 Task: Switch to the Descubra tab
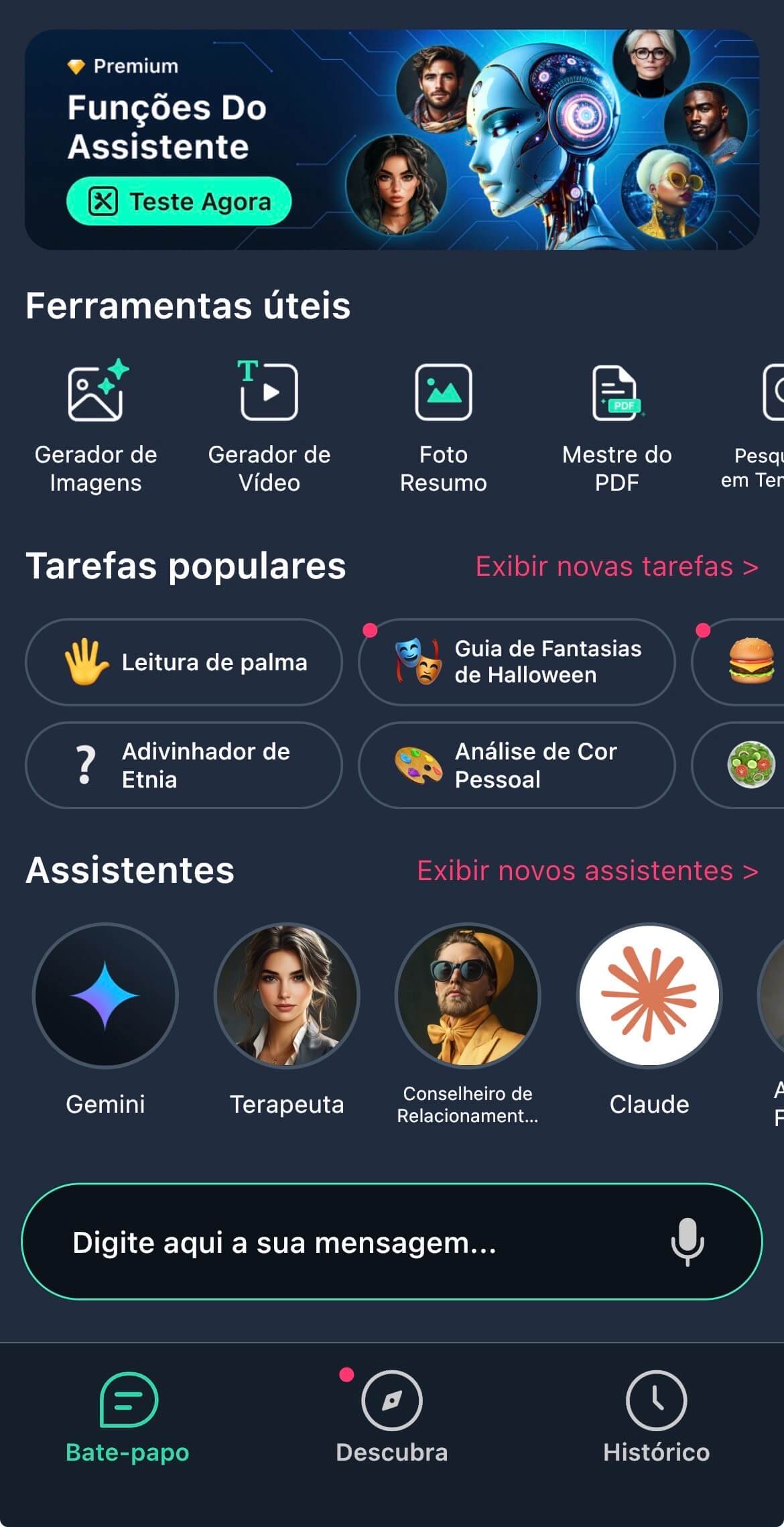click(x=392, y=1416)
